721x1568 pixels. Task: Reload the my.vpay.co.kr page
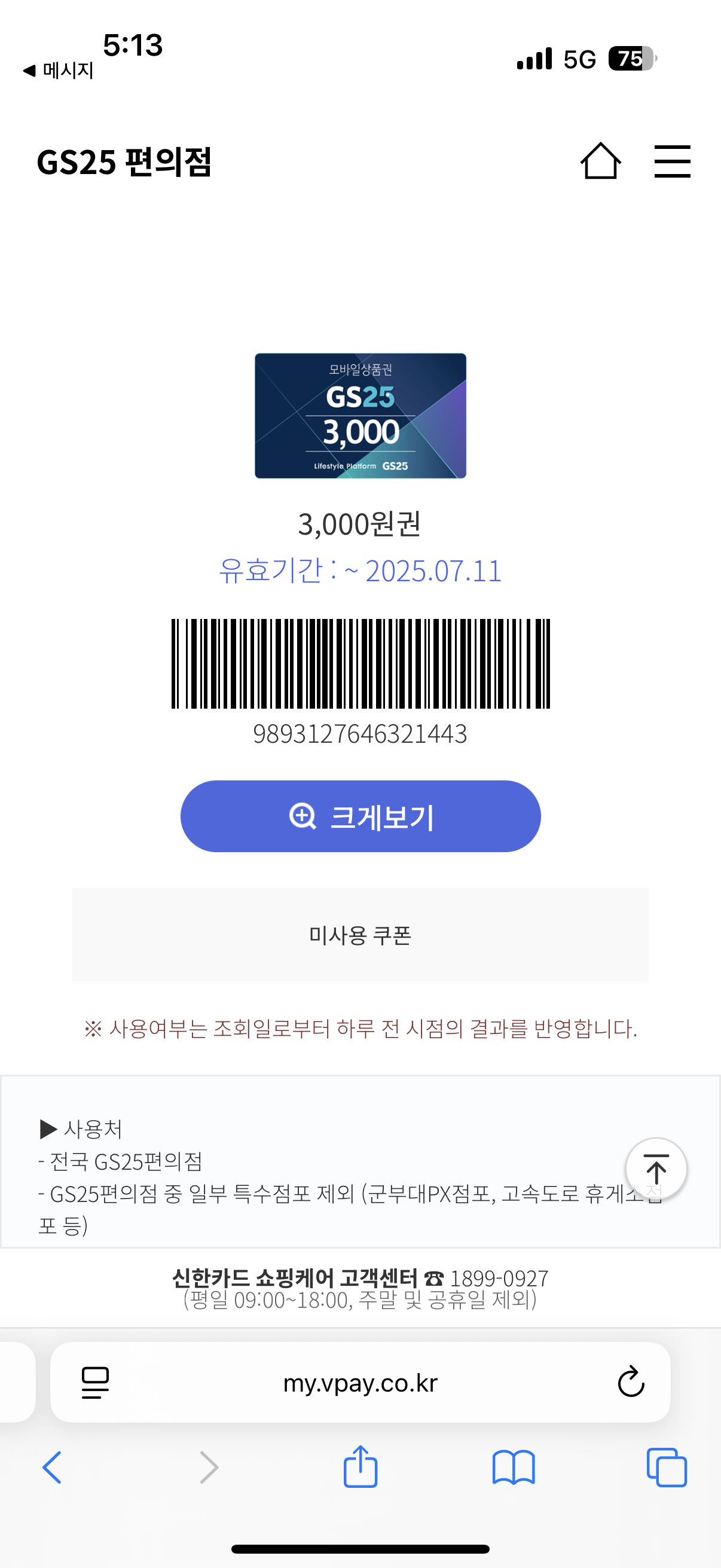[630, 1382]
